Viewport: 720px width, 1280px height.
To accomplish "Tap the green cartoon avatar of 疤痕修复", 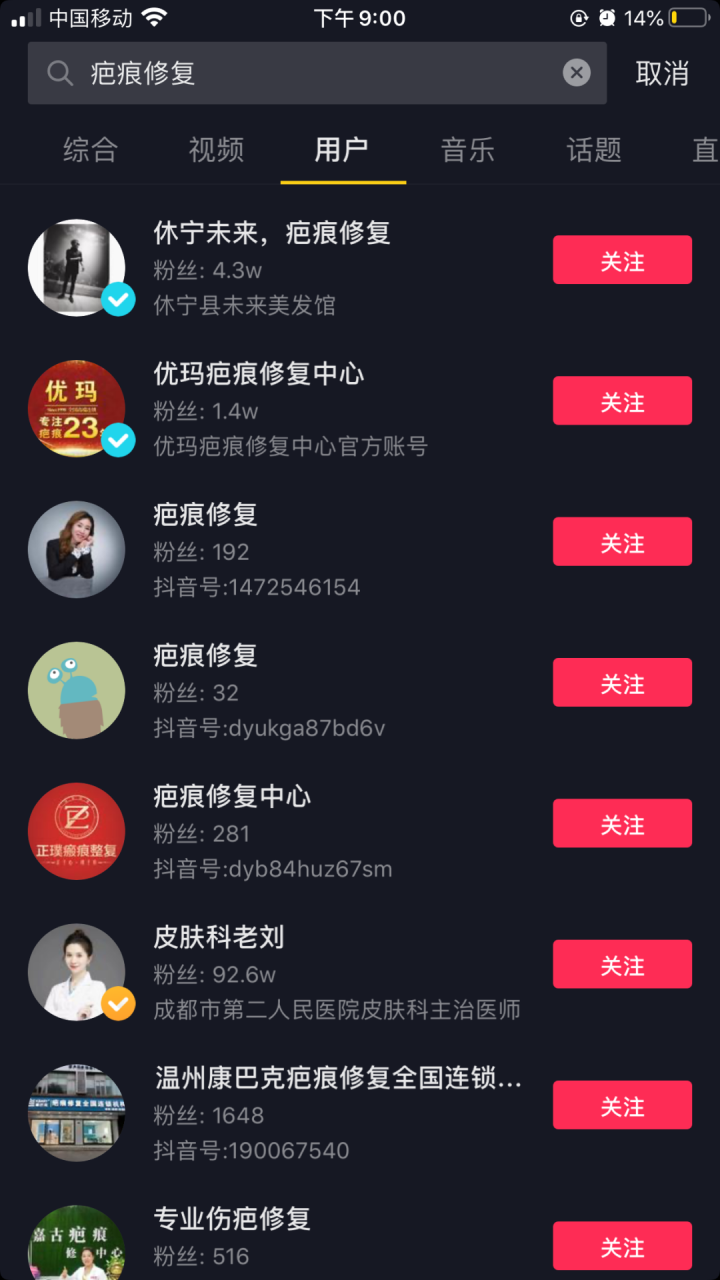I will [76, 690].
